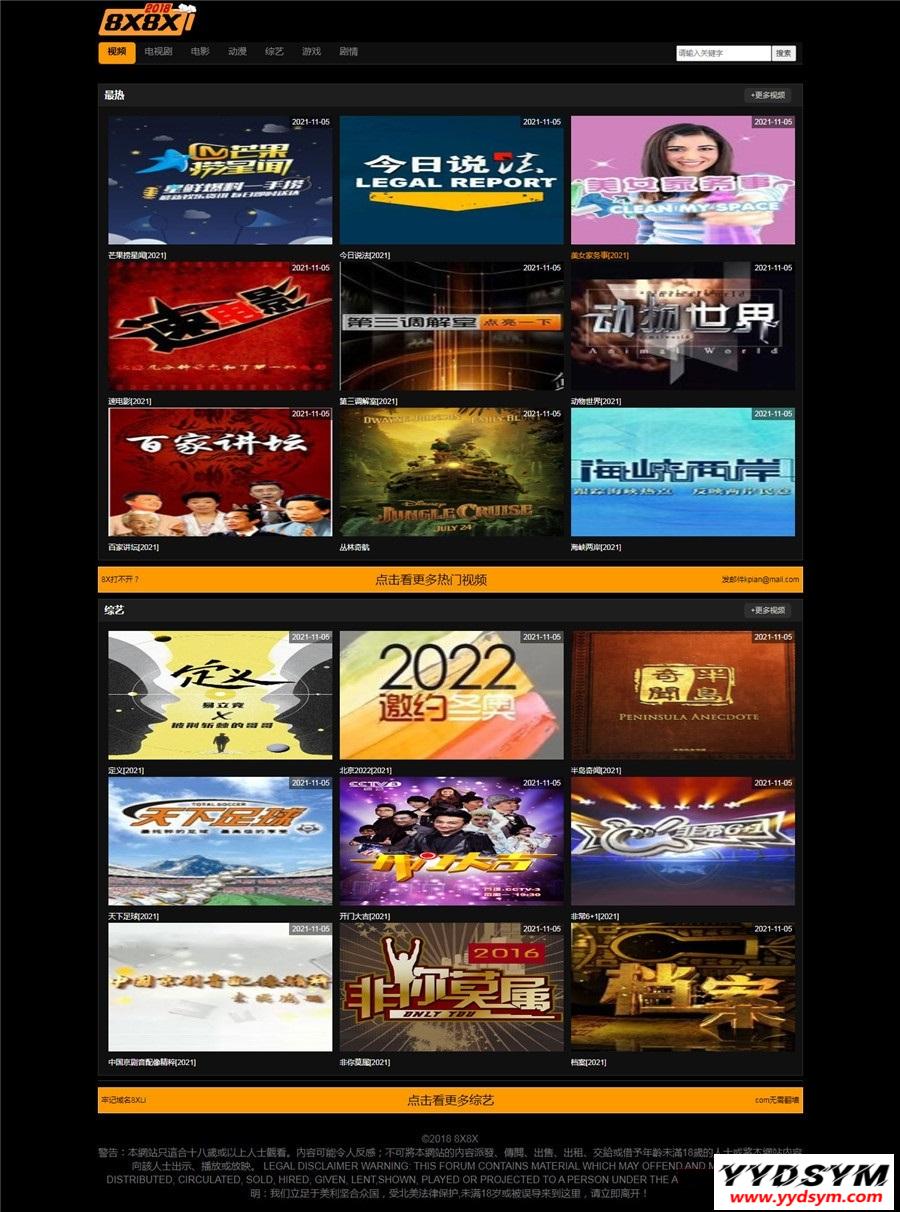Viewport: 900px width, 1212px height.
Task: Tap the keyword search field
Action: [722, 53]
